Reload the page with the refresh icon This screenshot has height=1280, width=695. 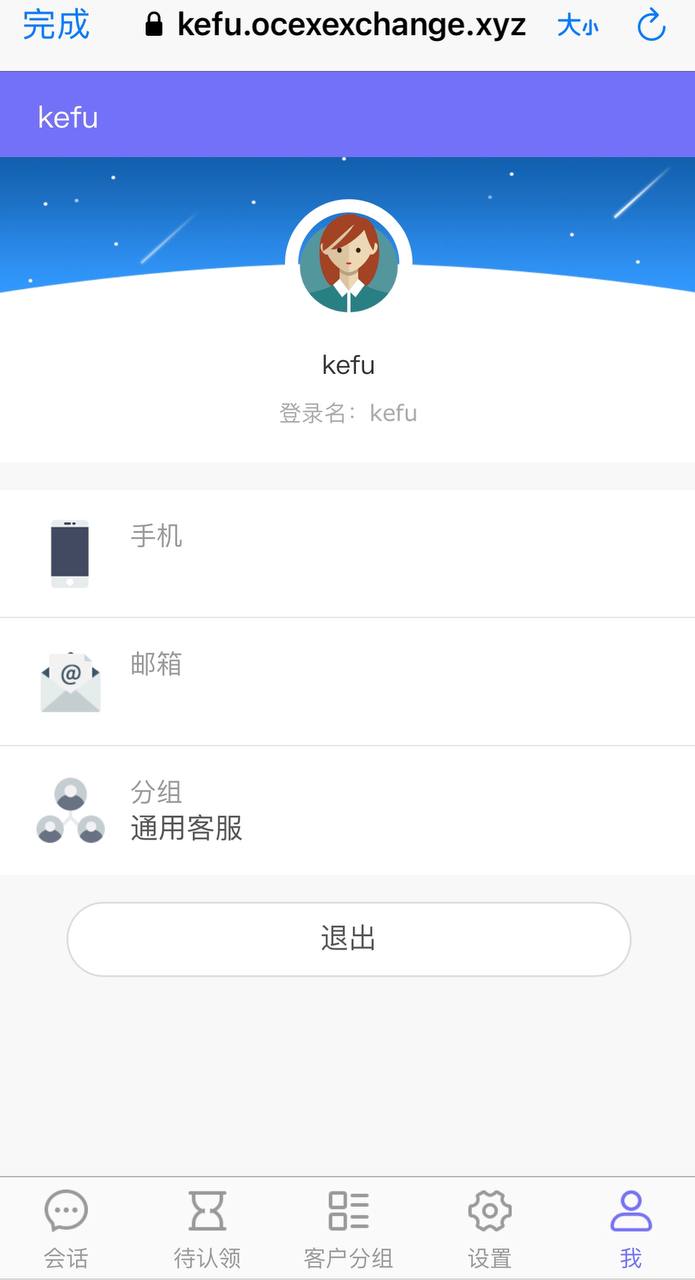(651, 25)
